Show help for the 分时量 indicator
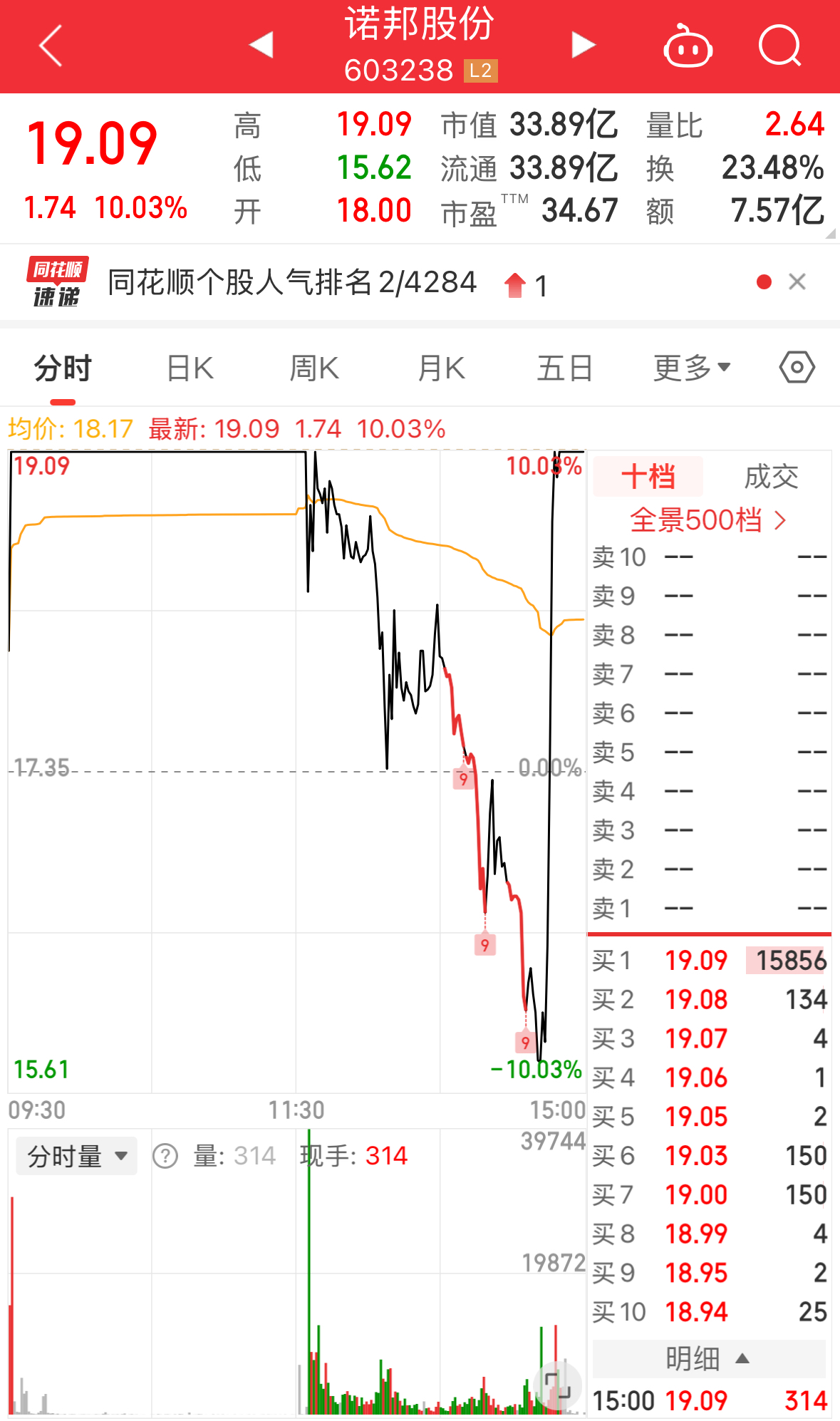840x1421 pixels. pos(165,1156)
